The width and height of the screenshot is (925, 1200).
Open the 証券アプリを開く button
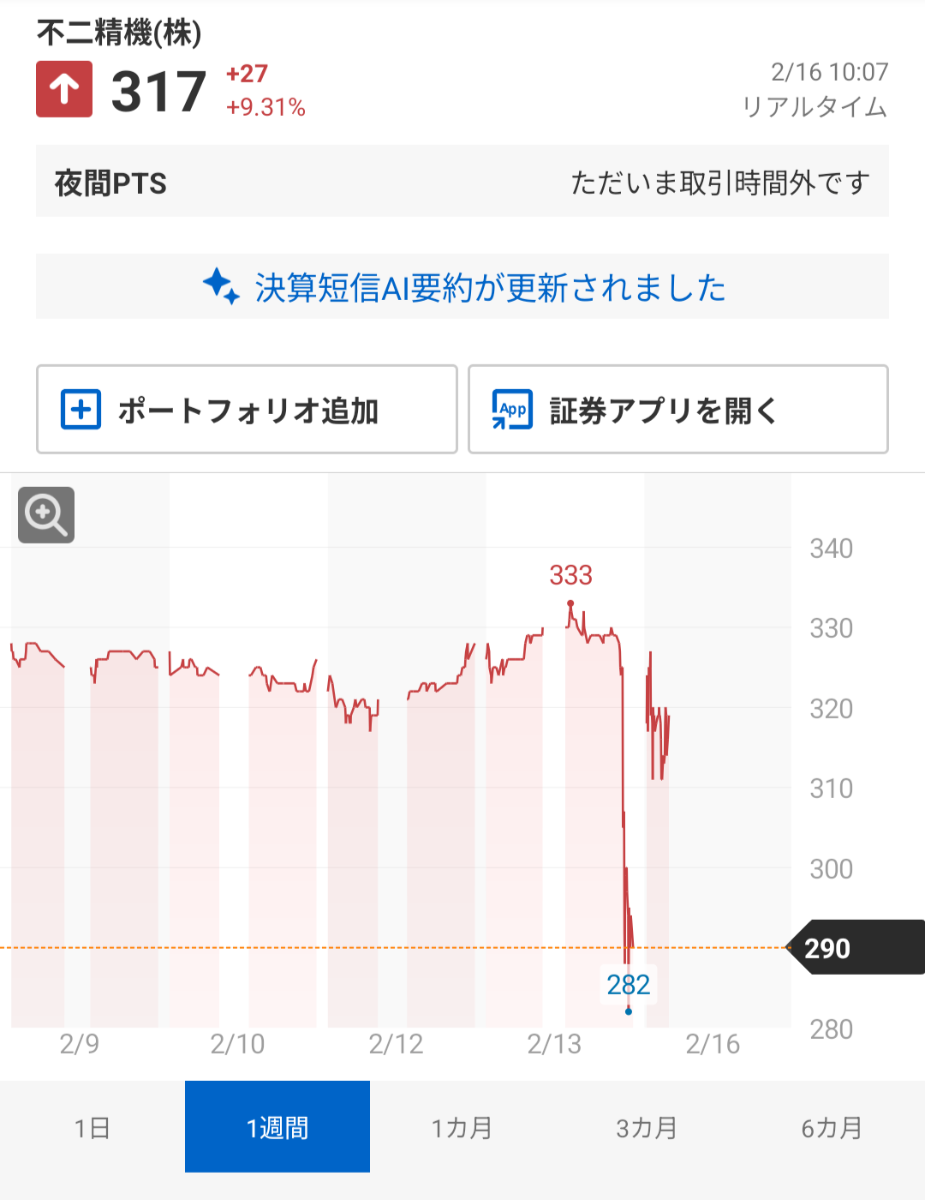pos(678,409)
